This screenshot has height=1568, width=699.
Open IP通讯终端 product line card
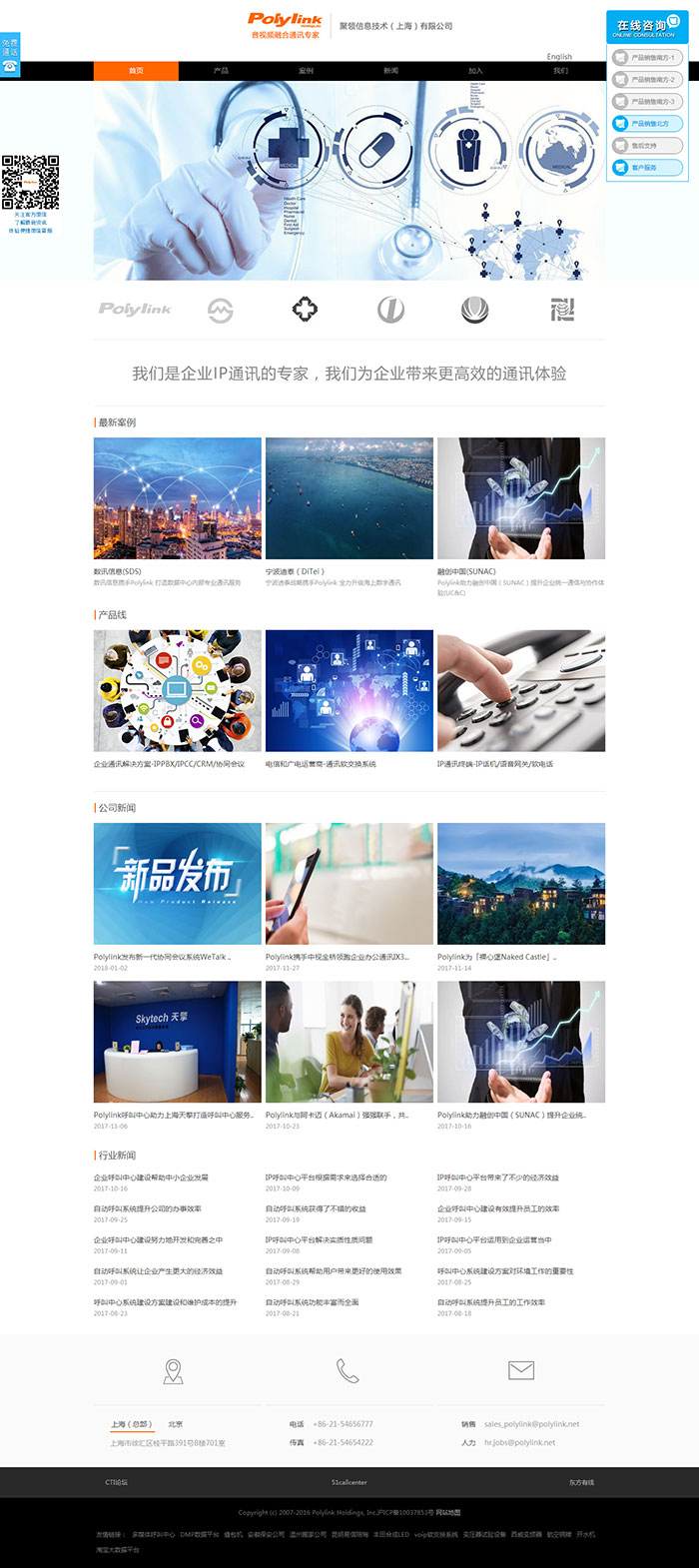tap(520, 691)
